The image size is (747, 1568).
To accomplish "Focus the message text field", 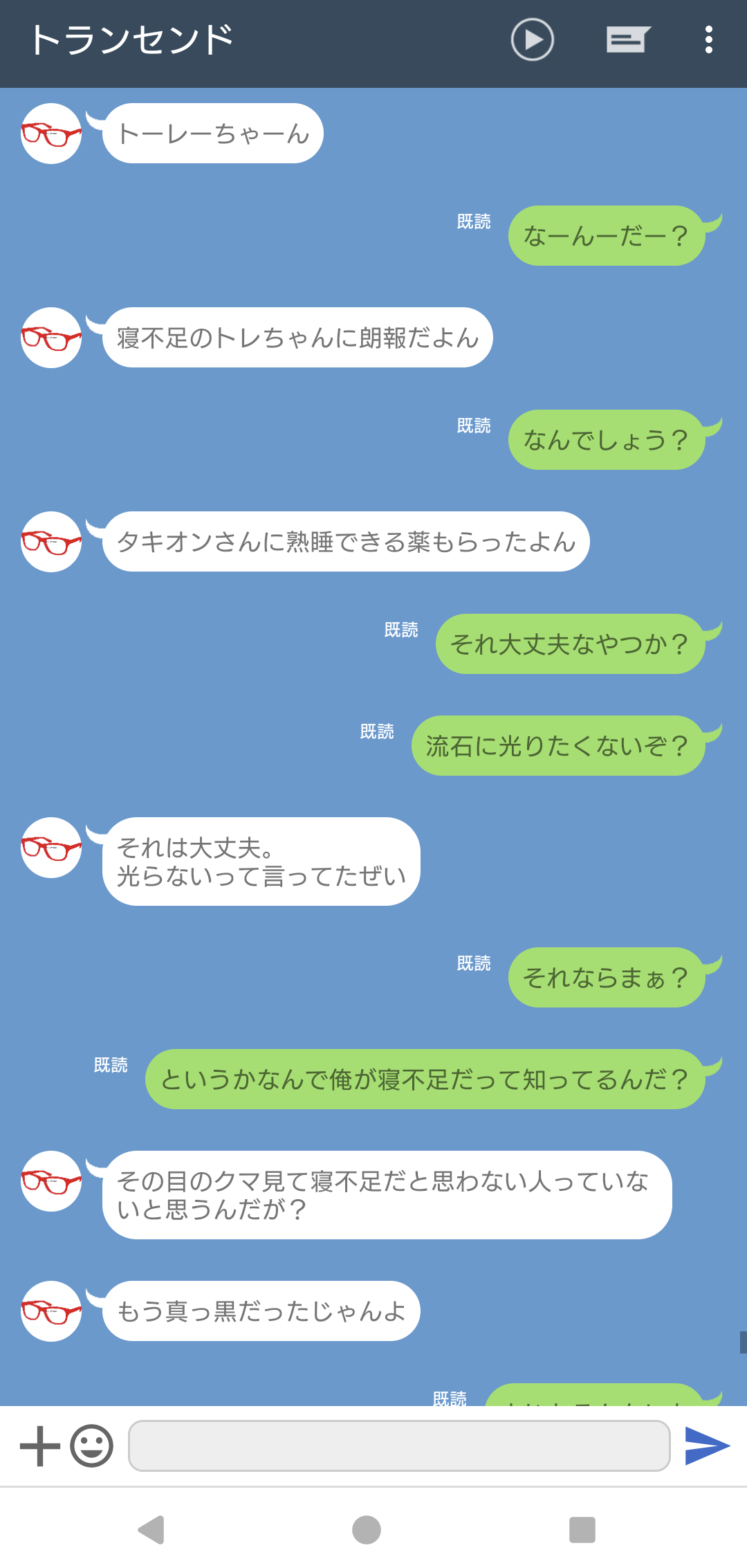I will tap(399, 1446).
